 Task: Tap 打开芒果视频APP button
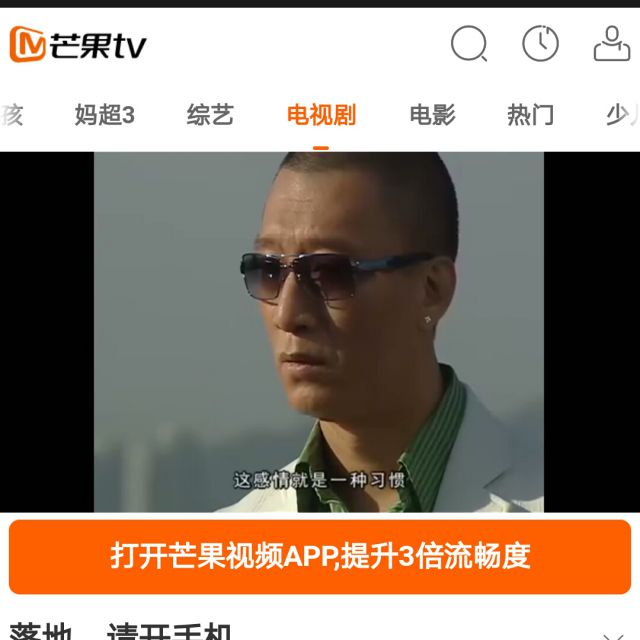click(x=320, y=557)
